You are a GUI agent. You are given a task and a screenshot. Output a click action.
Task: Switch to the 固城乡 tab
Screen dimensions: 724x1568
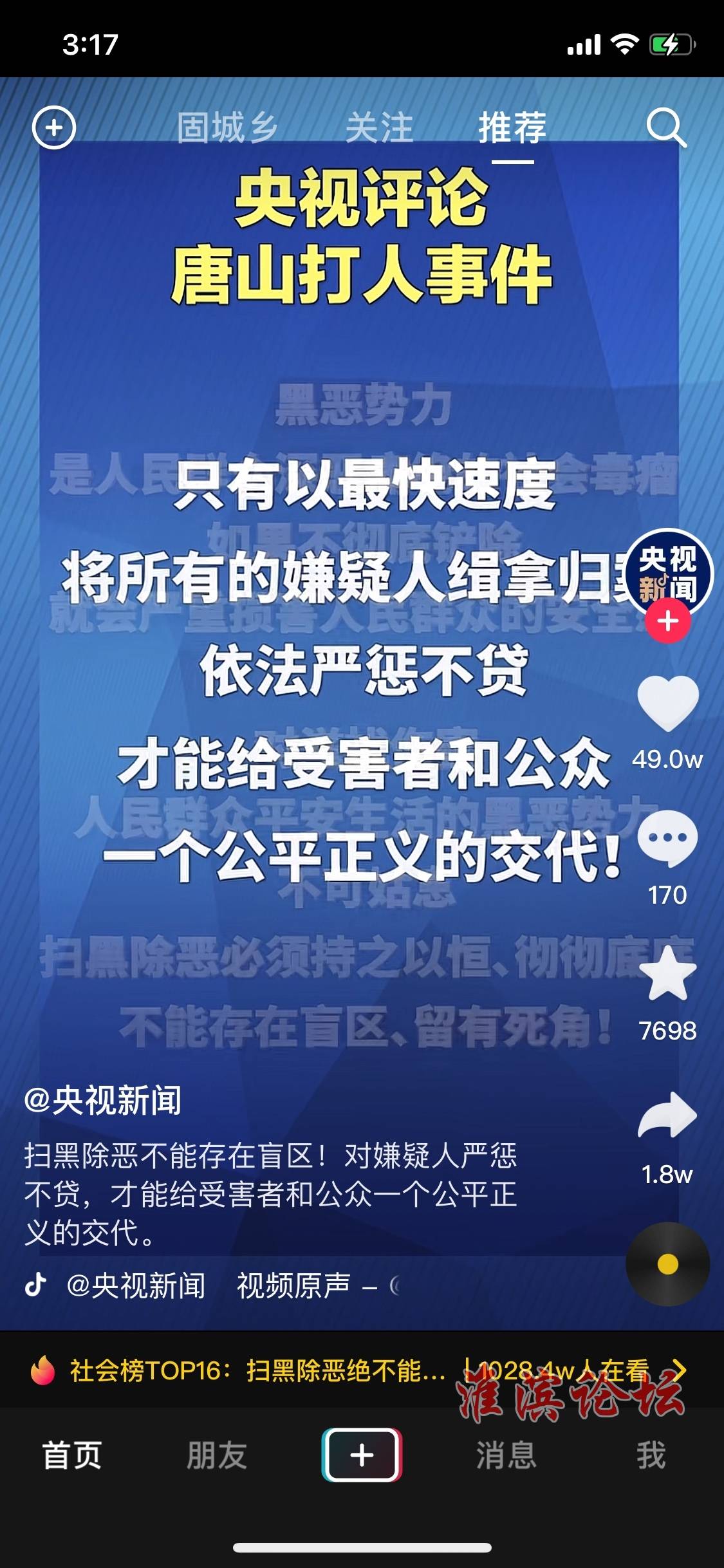[x=227, y=127]
